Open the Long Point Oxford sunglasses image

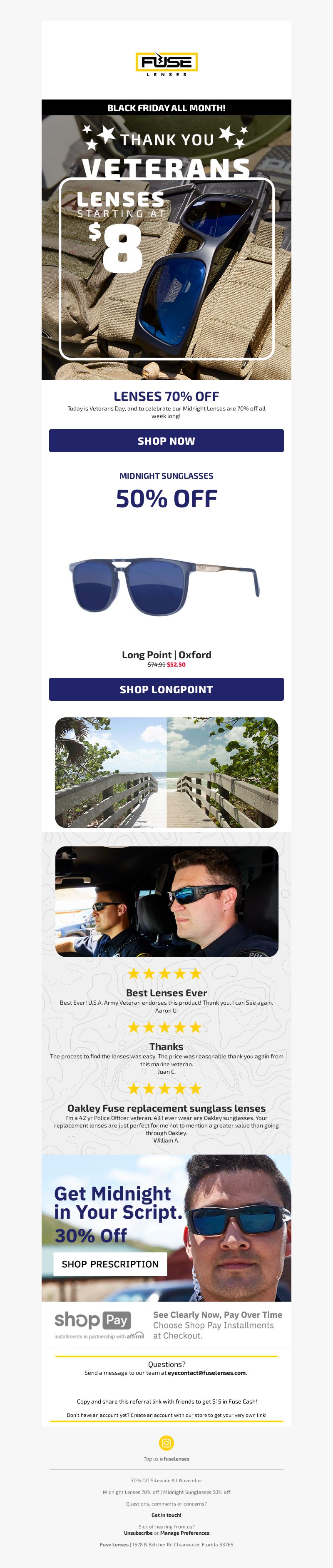[164, 585]
